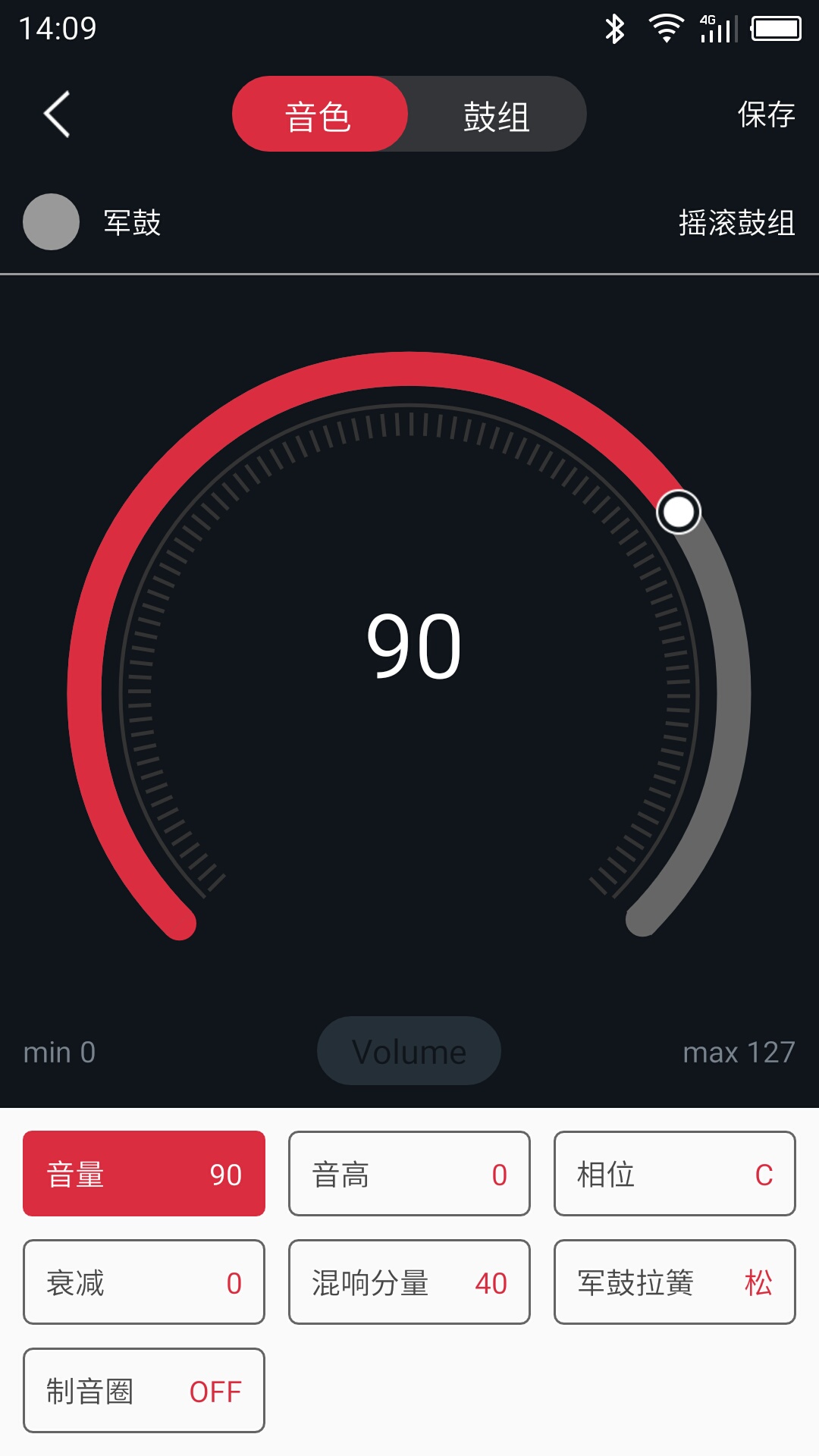Switch to the 音色 tab

tap(319, 115)
